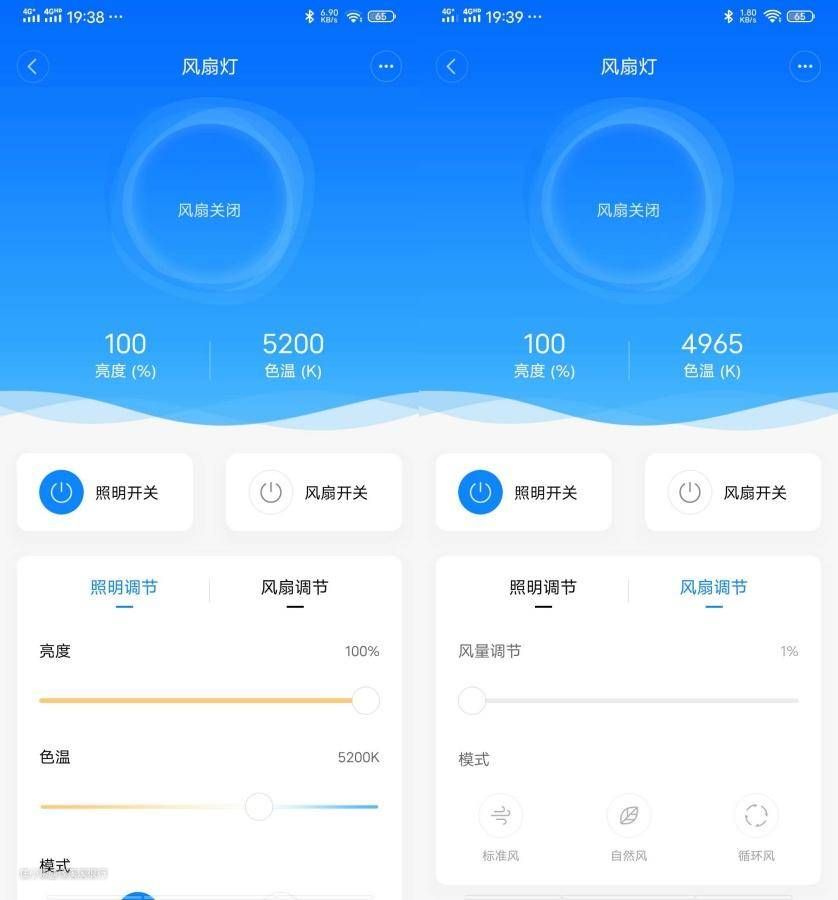
Task: Activate the 循环风 circulating wind mode
Action: point(756,816)
